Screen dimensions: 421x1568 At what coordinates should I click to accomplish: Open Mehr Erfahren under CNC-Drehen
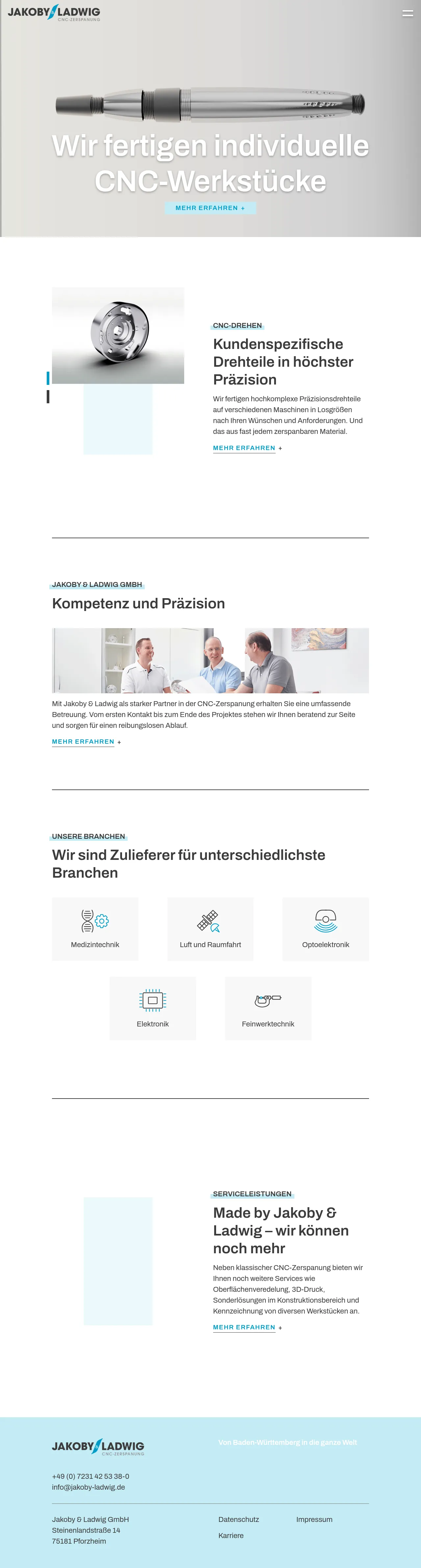(244, 448)
